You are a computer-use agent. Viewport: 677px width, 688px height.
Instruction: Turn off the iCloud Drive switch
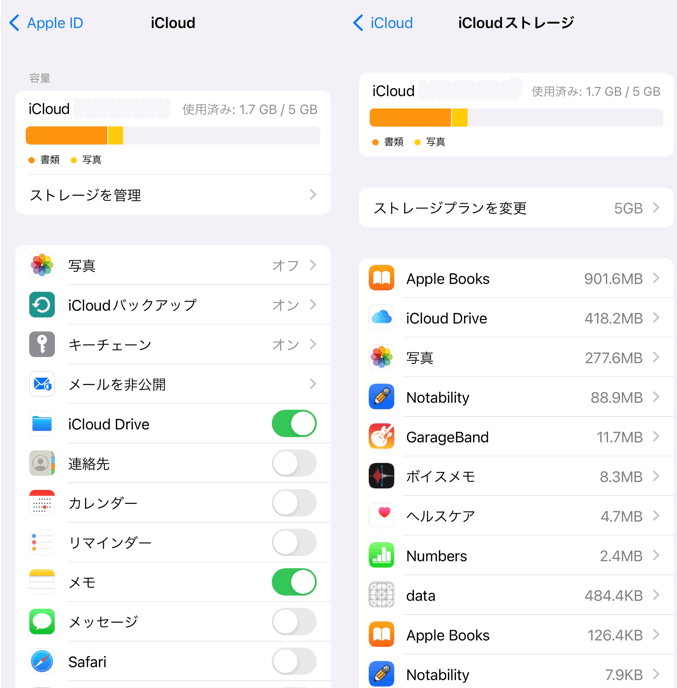pyautogui.click(x=294, y=424)
